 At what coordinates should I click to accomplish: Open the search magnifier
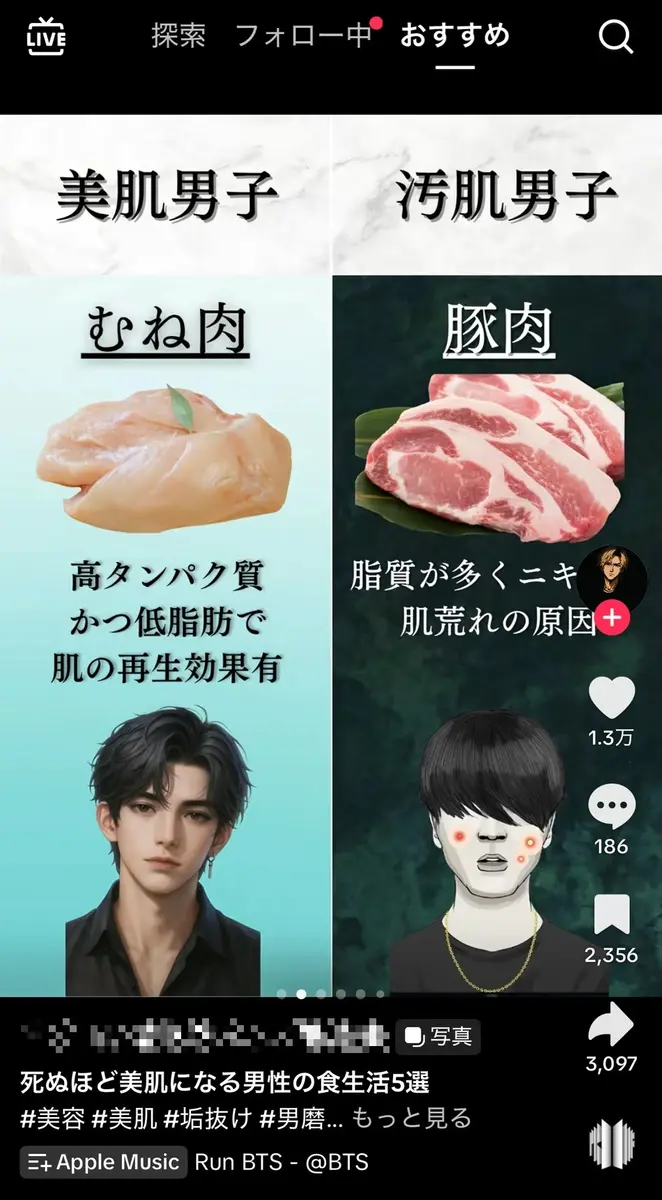[x=617, y=38]
